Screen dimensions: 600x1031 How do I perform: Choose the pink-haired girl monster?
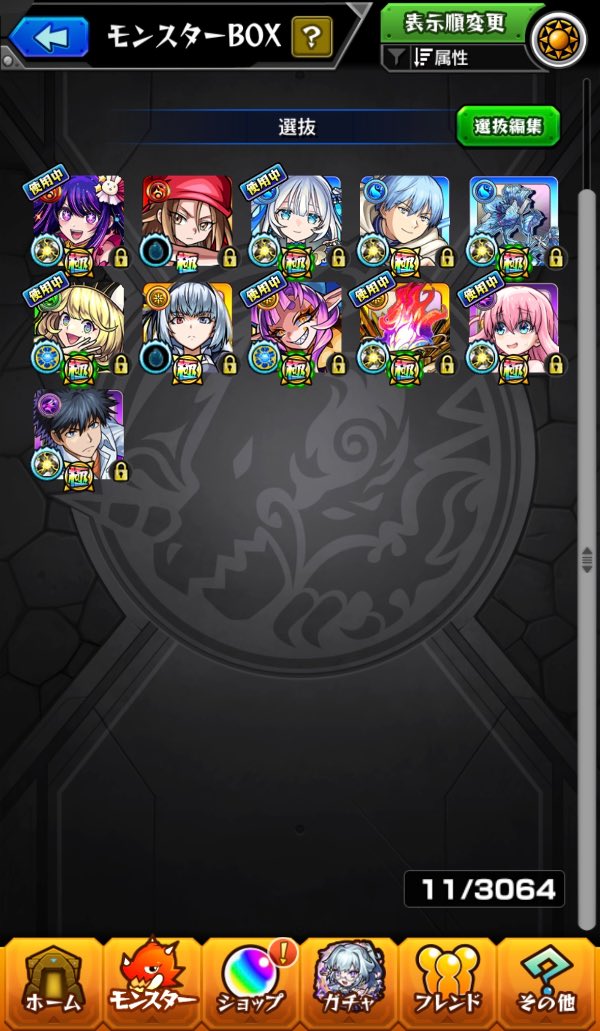point(514,328)
